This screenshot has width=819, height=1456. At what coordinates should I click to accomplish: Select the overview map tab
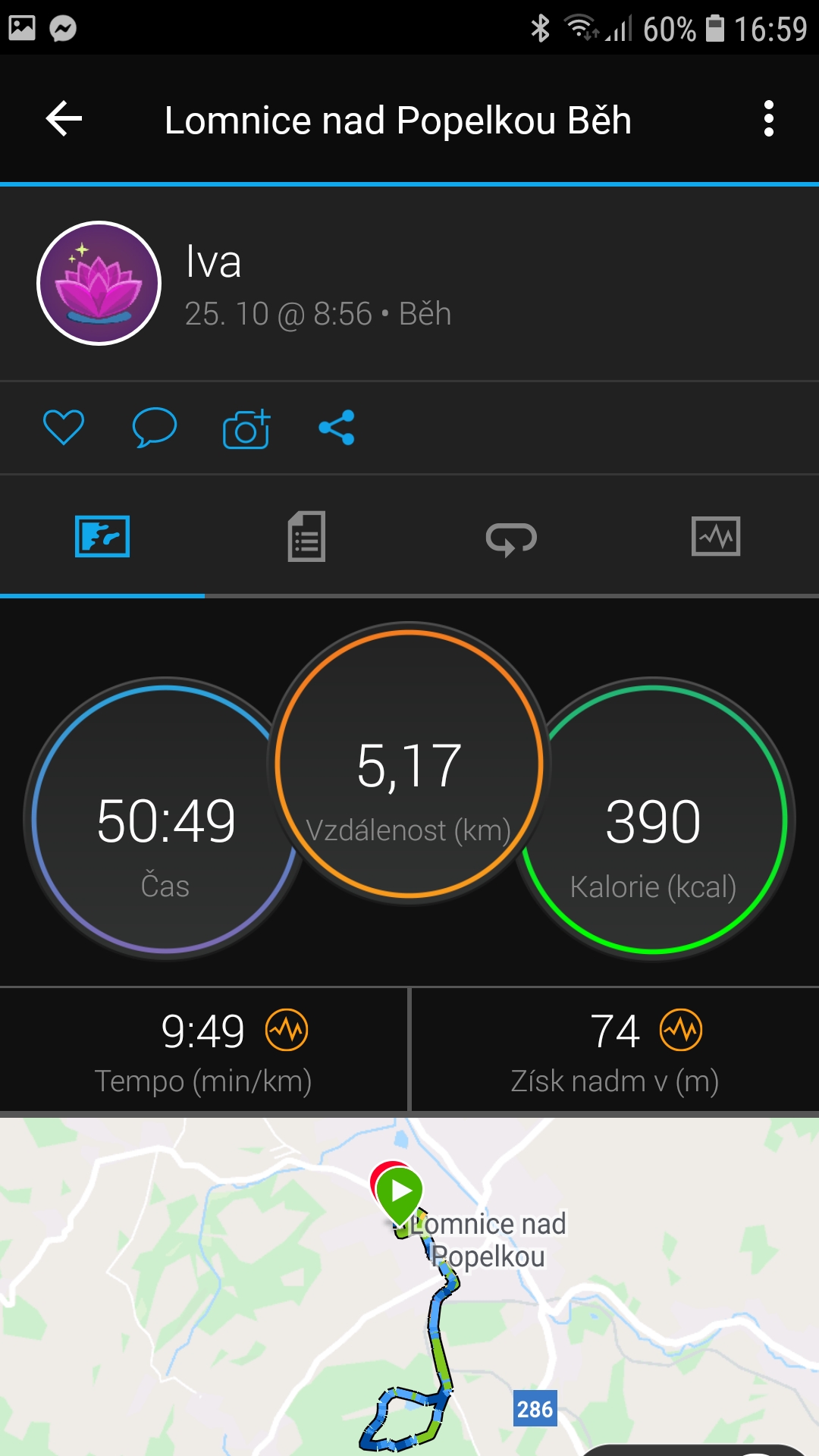coord(102,536)
